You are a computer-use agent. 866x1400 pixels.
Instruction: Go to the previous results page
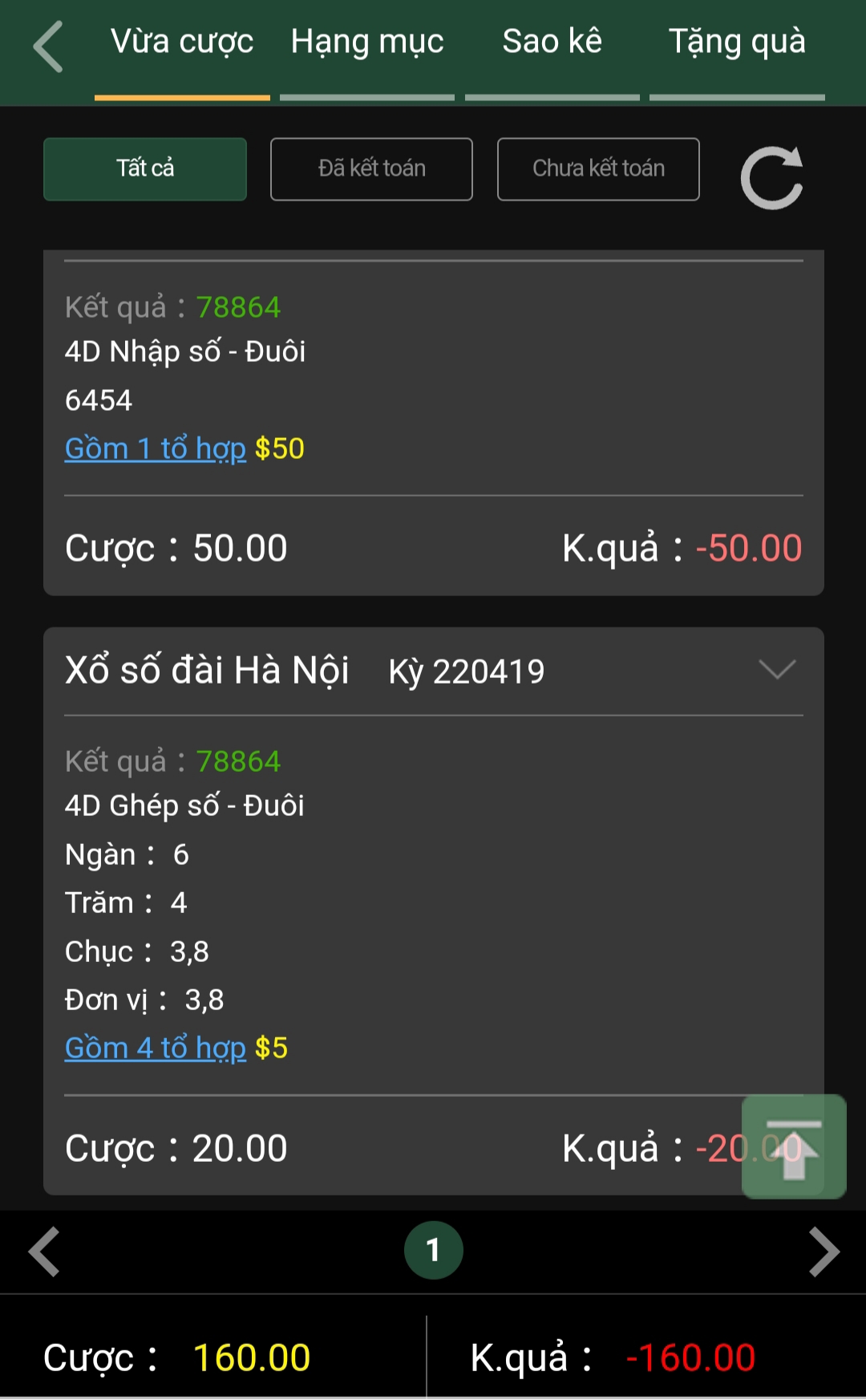point(44,1251)
